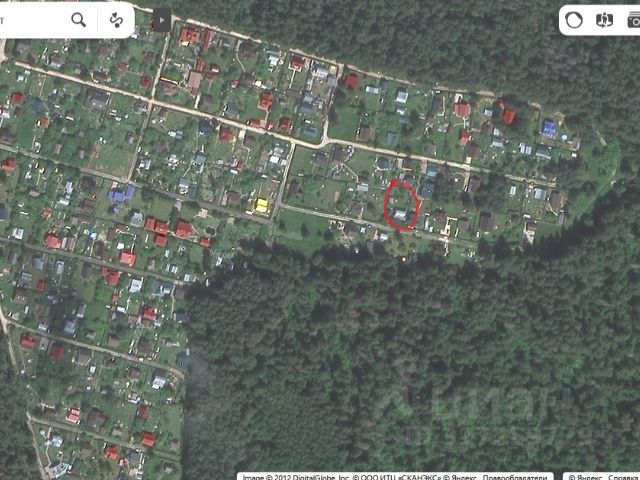Enable street panoramas view
640x480 pixels.
[x=603, y=19]
